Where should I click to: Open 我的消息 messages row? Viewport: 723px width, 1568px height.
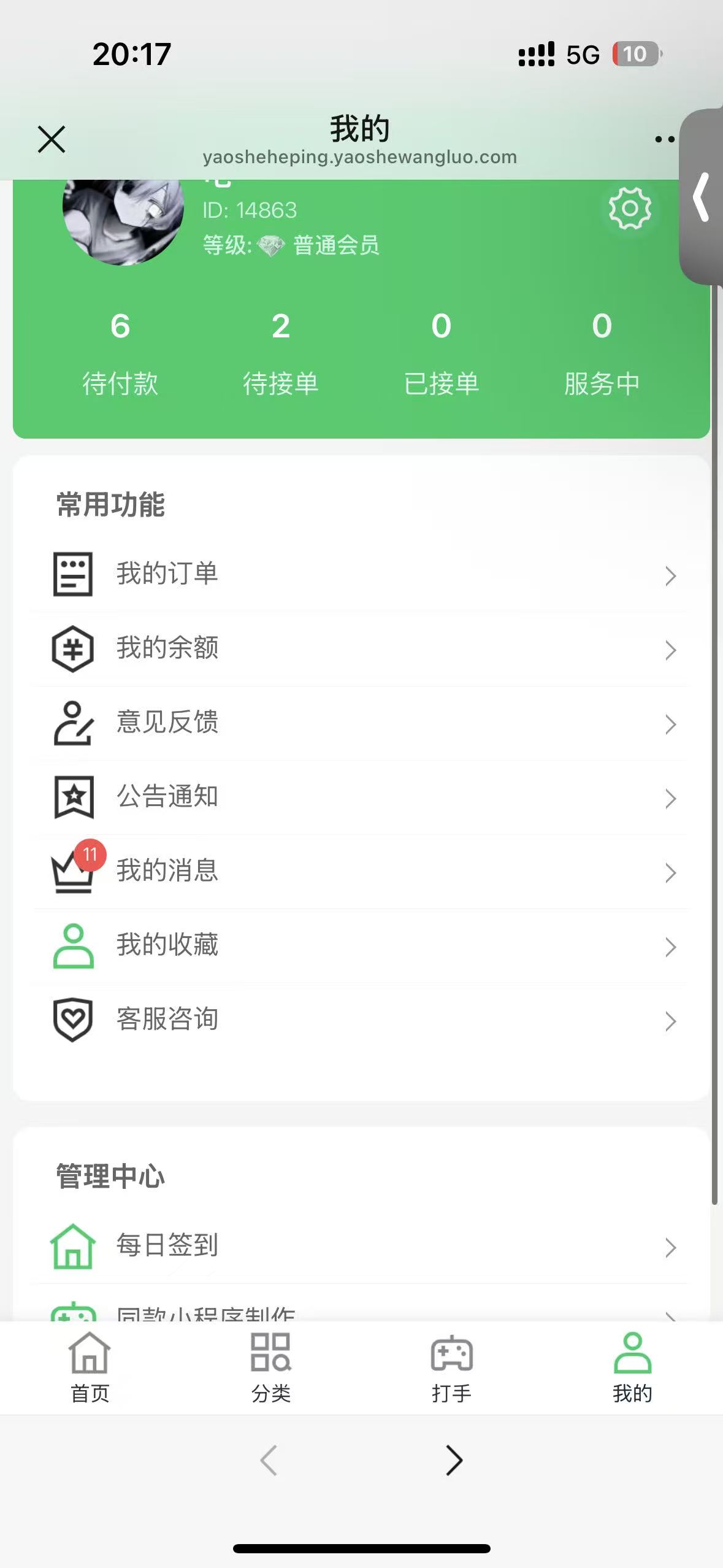coord(362,871)
